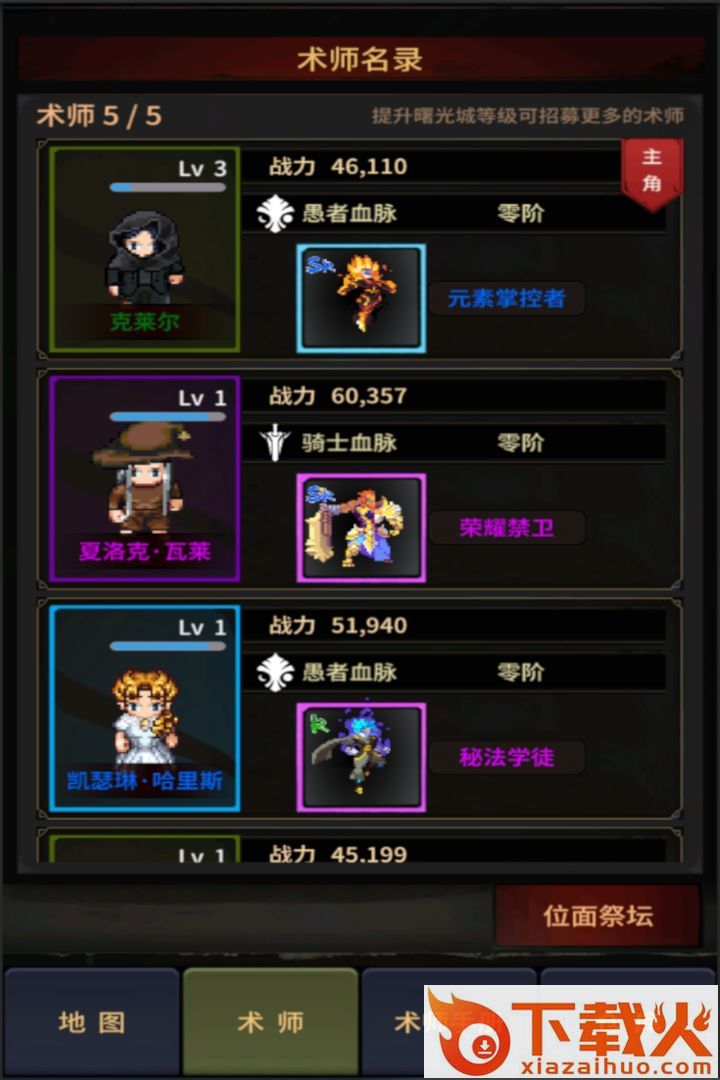Switch to the 地图 tab
Screen dimensions: 720x1080
tap(91, 1022)
